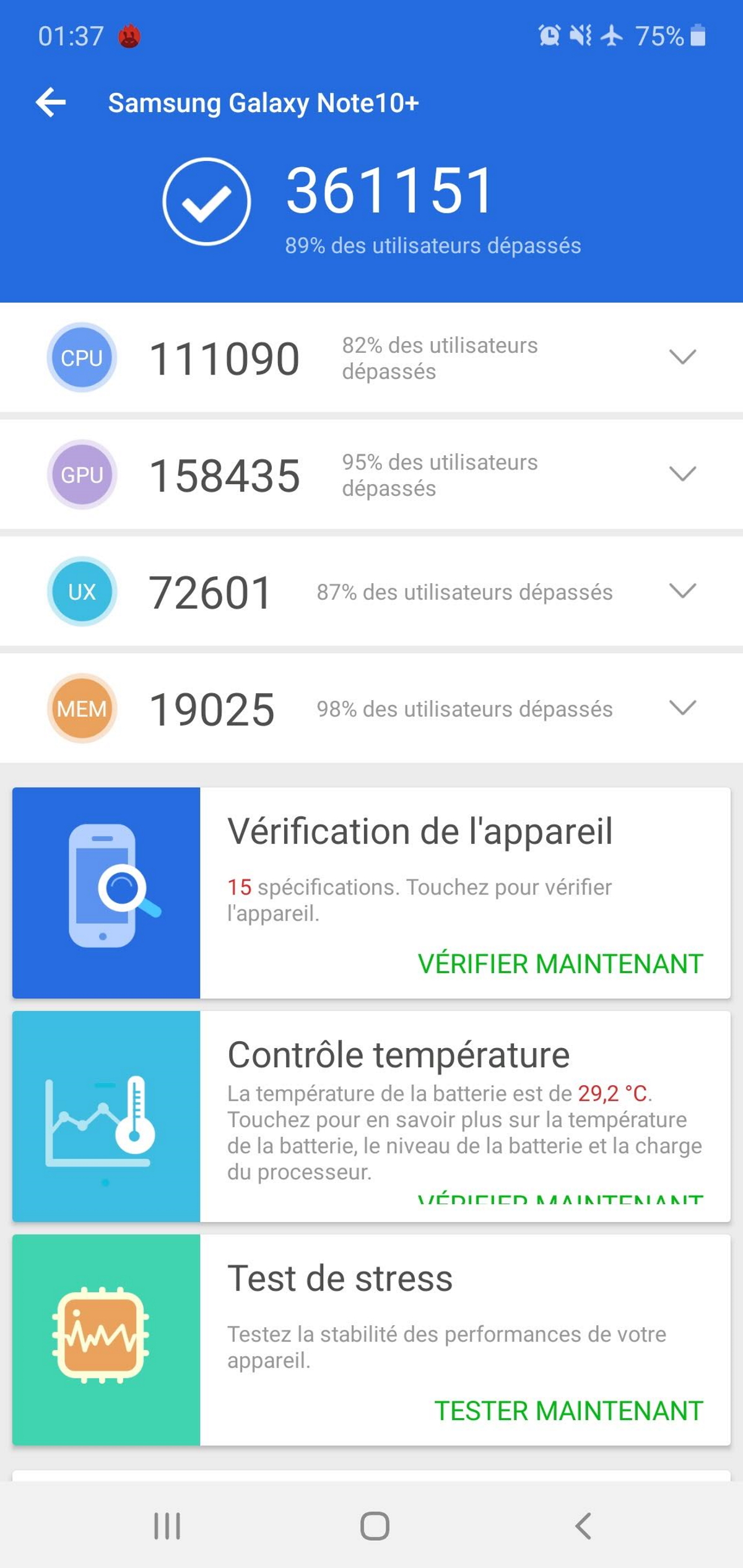This screenshot has width=743, height=1568.
Task: Start stress test with TESTER MAINTENANT
Action: coord(568,1411)
